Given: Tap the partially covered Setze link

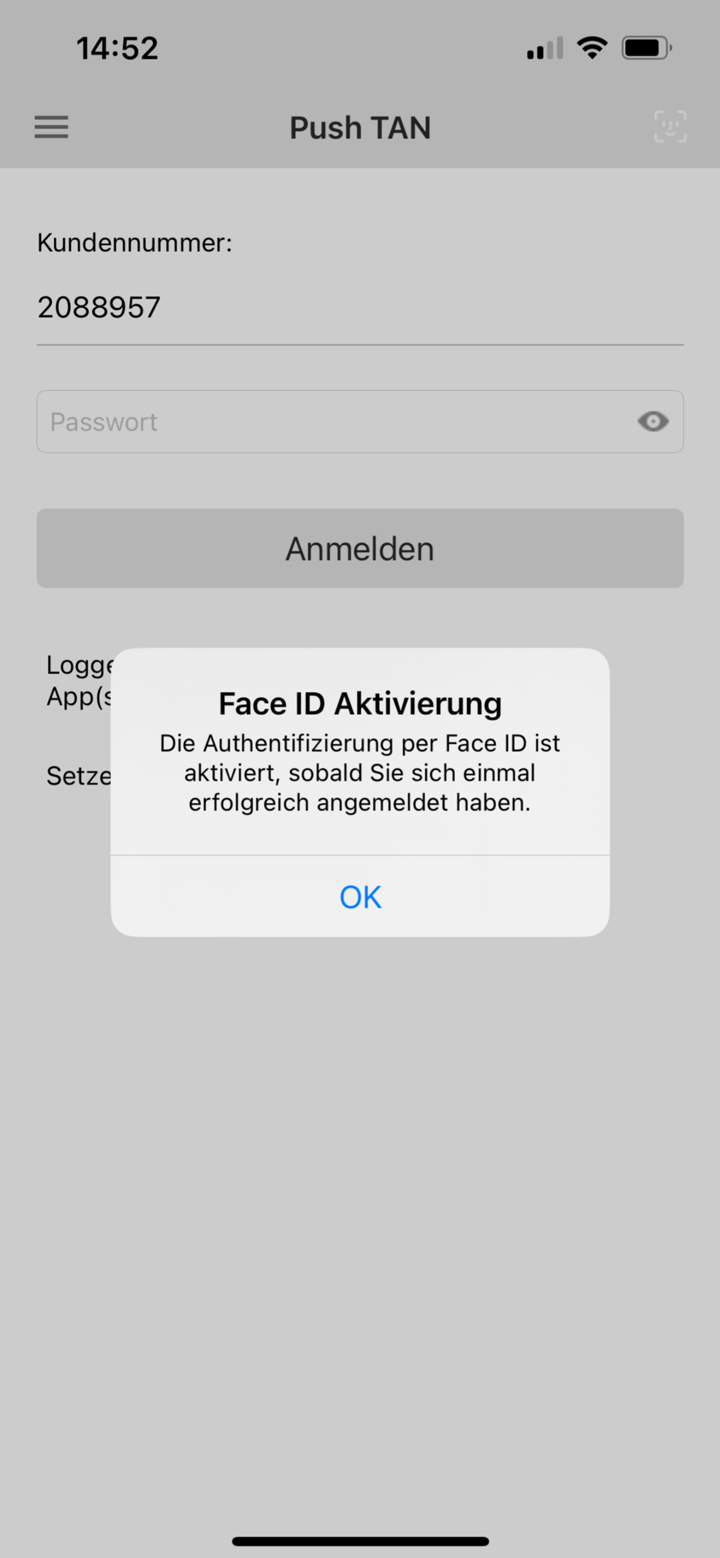Looking at the screenshot, I should (x=78, y=775).
